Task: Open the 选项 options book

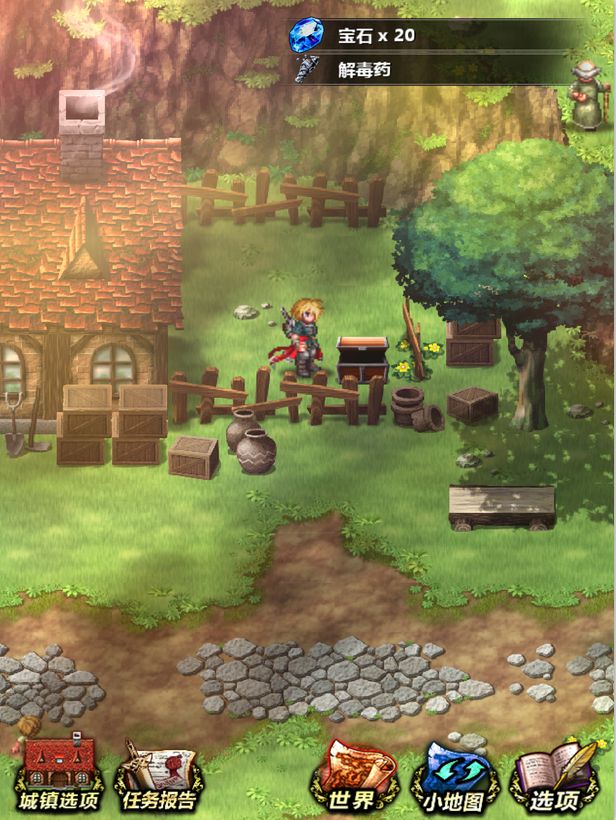Action: (555, 773)
